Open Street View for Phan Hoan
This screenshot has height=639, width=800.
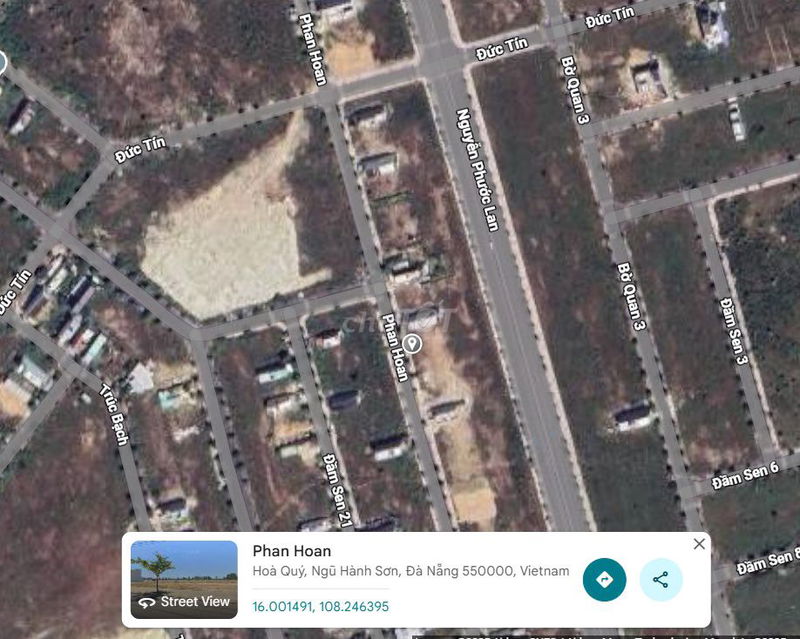point(184,580)
